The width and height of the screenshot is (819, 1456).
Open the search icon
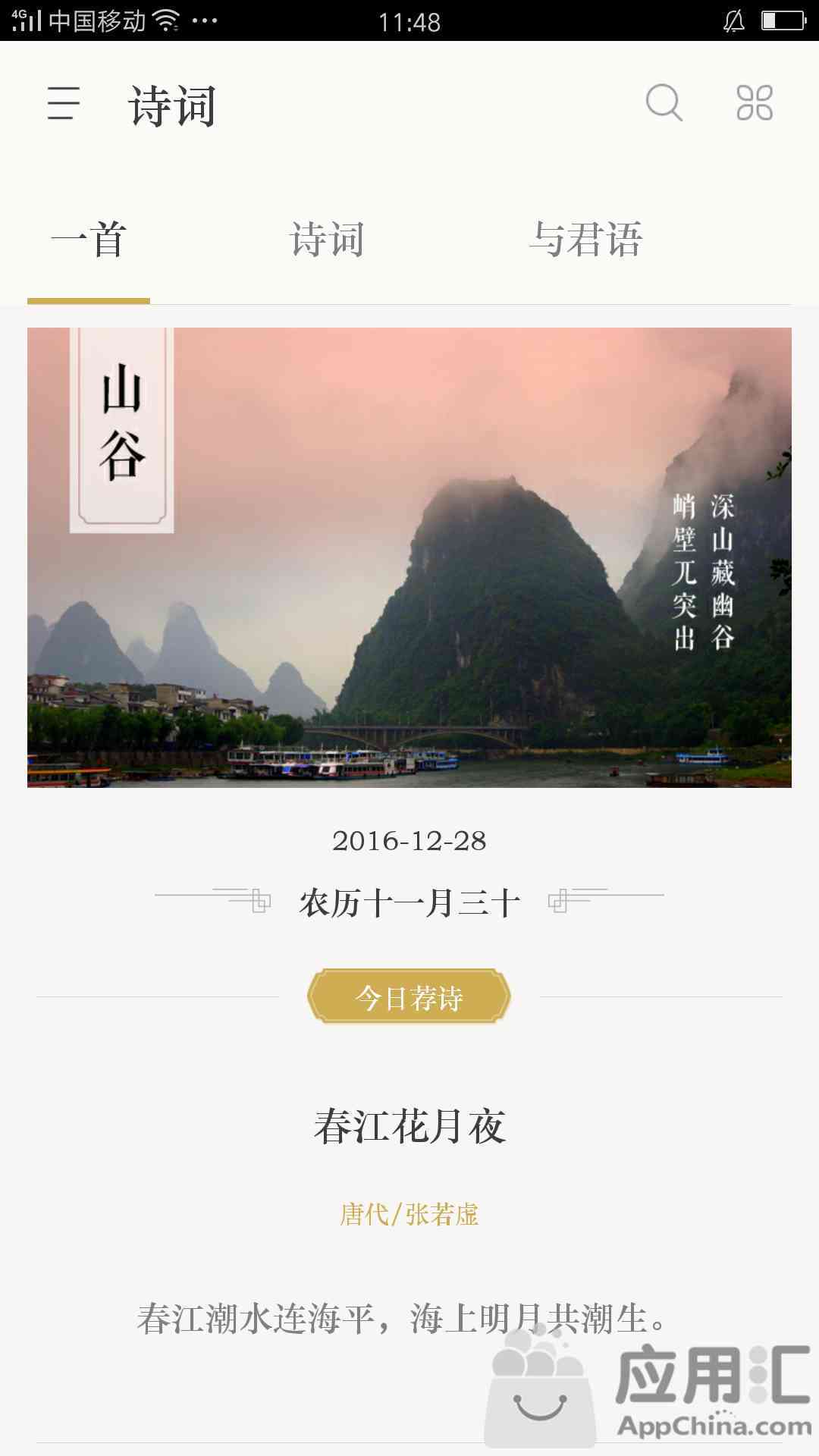point(664,103)
